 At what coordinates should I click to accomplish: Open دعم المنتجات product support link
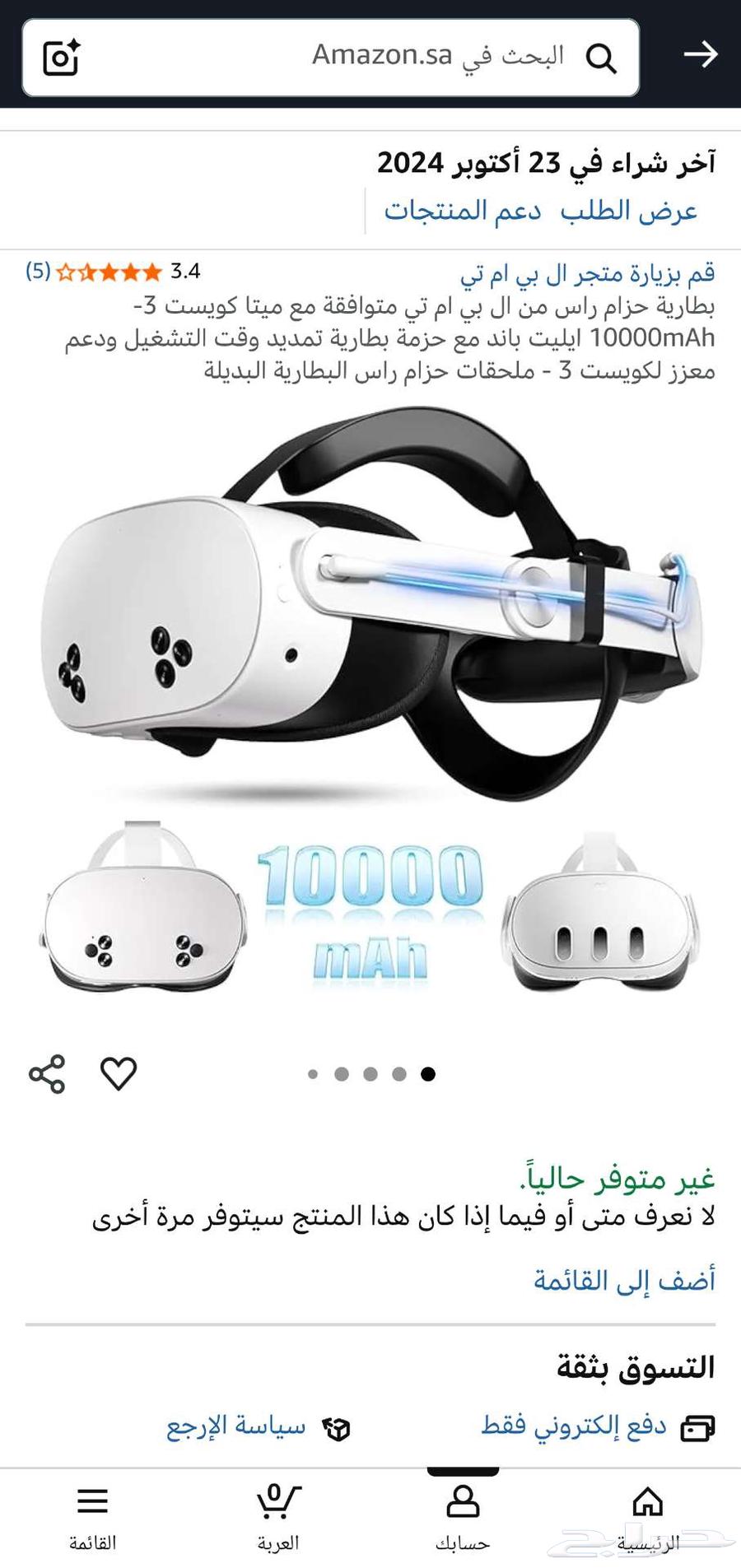[462, 211]
